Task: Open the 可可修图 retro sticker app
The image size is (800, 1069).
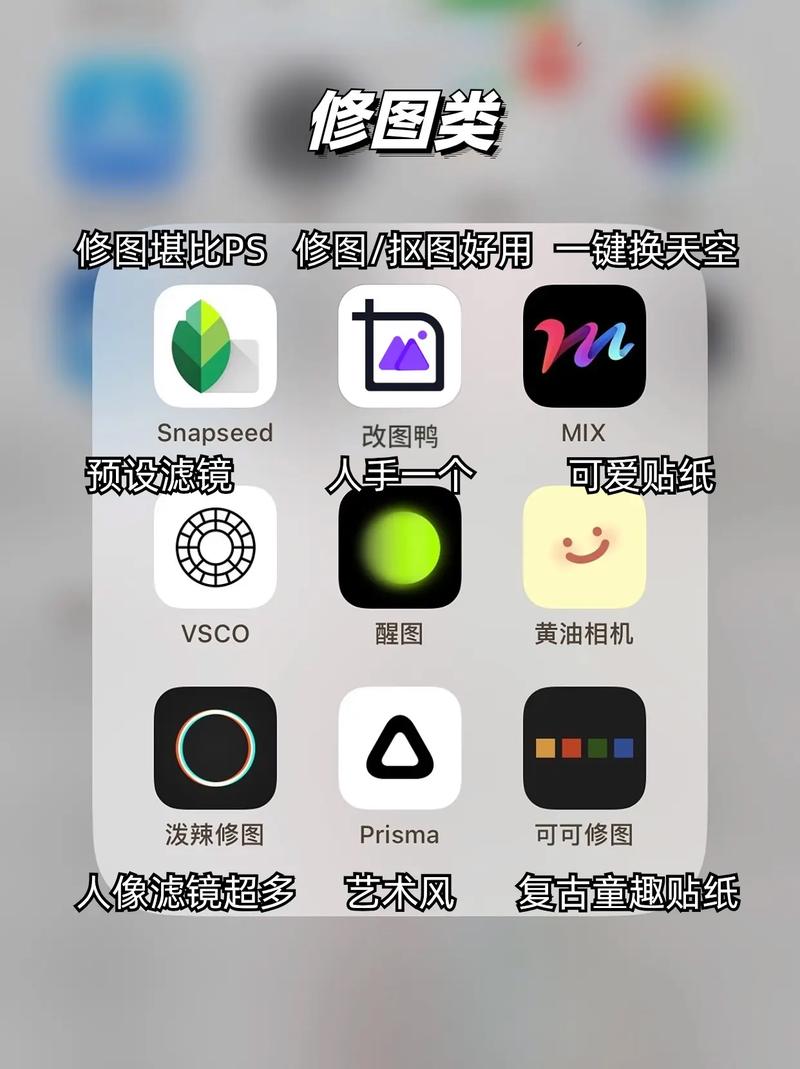Action: click(x=586, y=748)
